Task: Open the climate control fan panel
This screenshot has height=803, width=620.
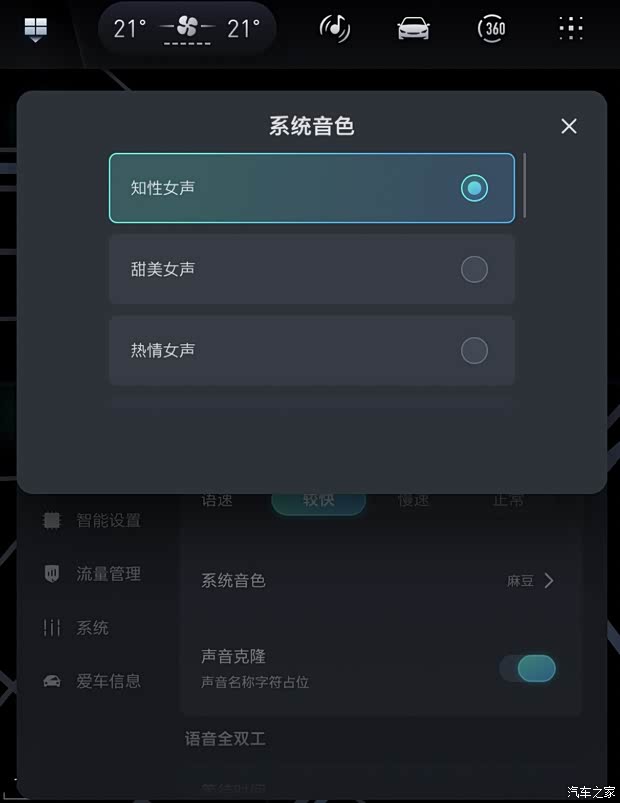Action: [x=187, y=29]
